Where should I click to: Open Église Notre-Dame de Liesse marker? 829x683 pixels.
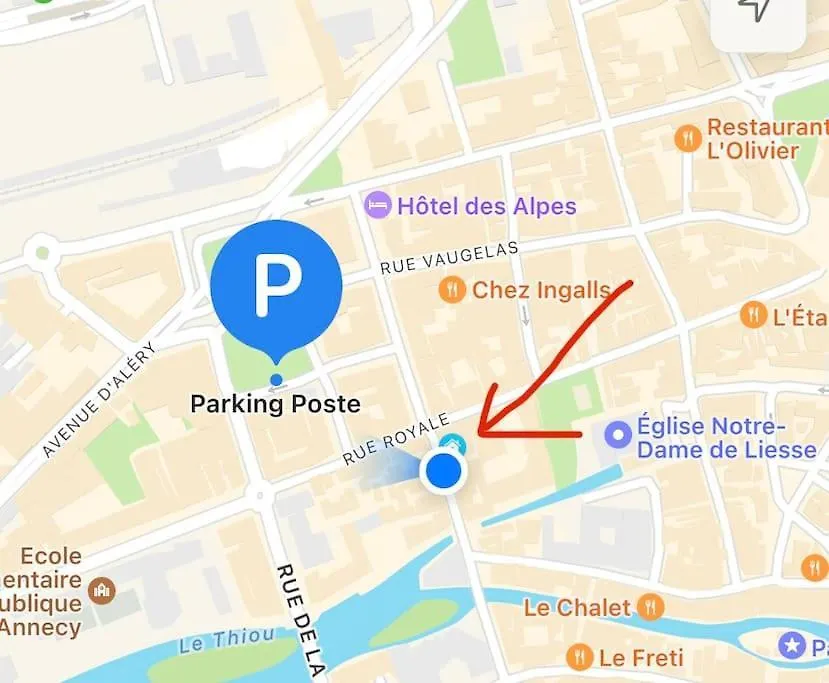[619, 434]
